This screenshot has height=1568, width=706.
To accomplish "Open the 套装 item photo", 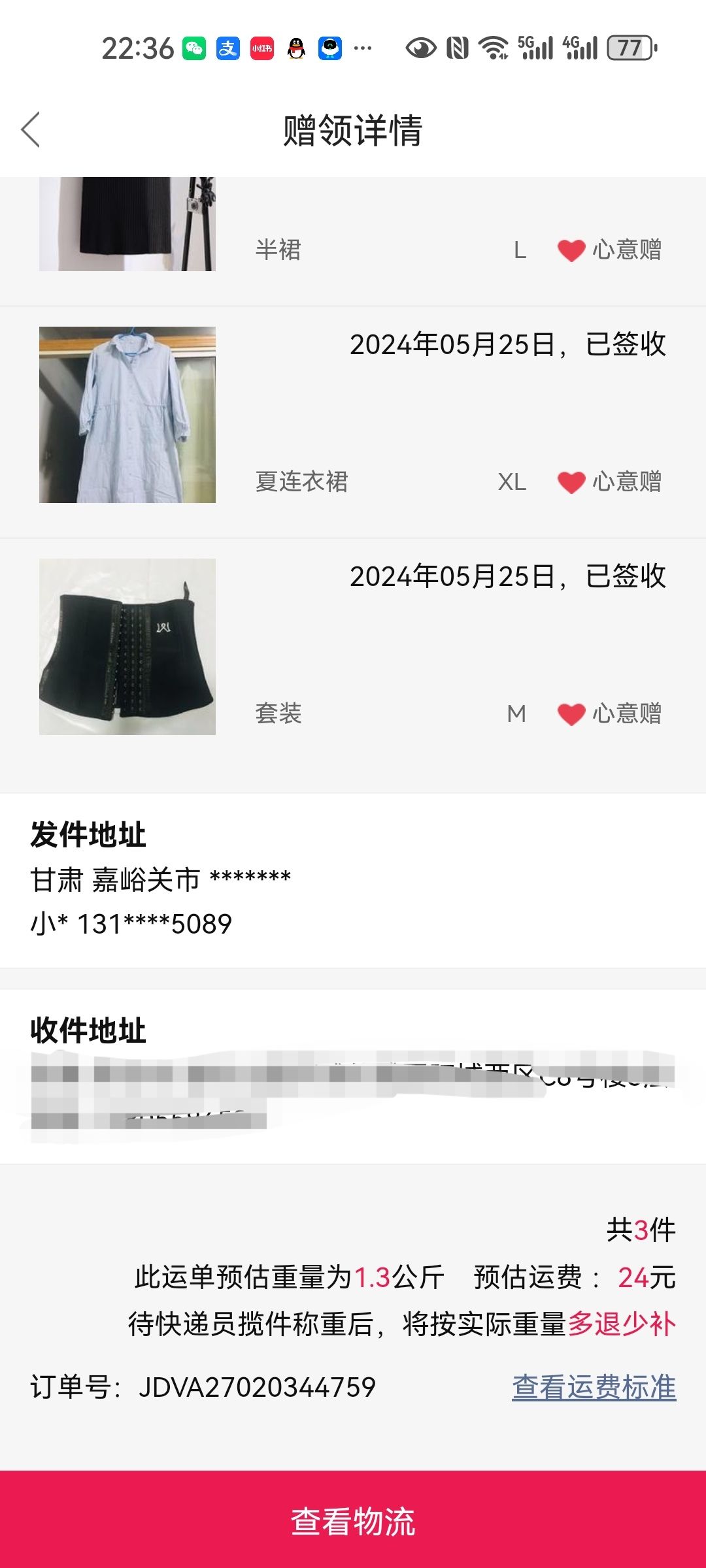I will click(127, 647).
